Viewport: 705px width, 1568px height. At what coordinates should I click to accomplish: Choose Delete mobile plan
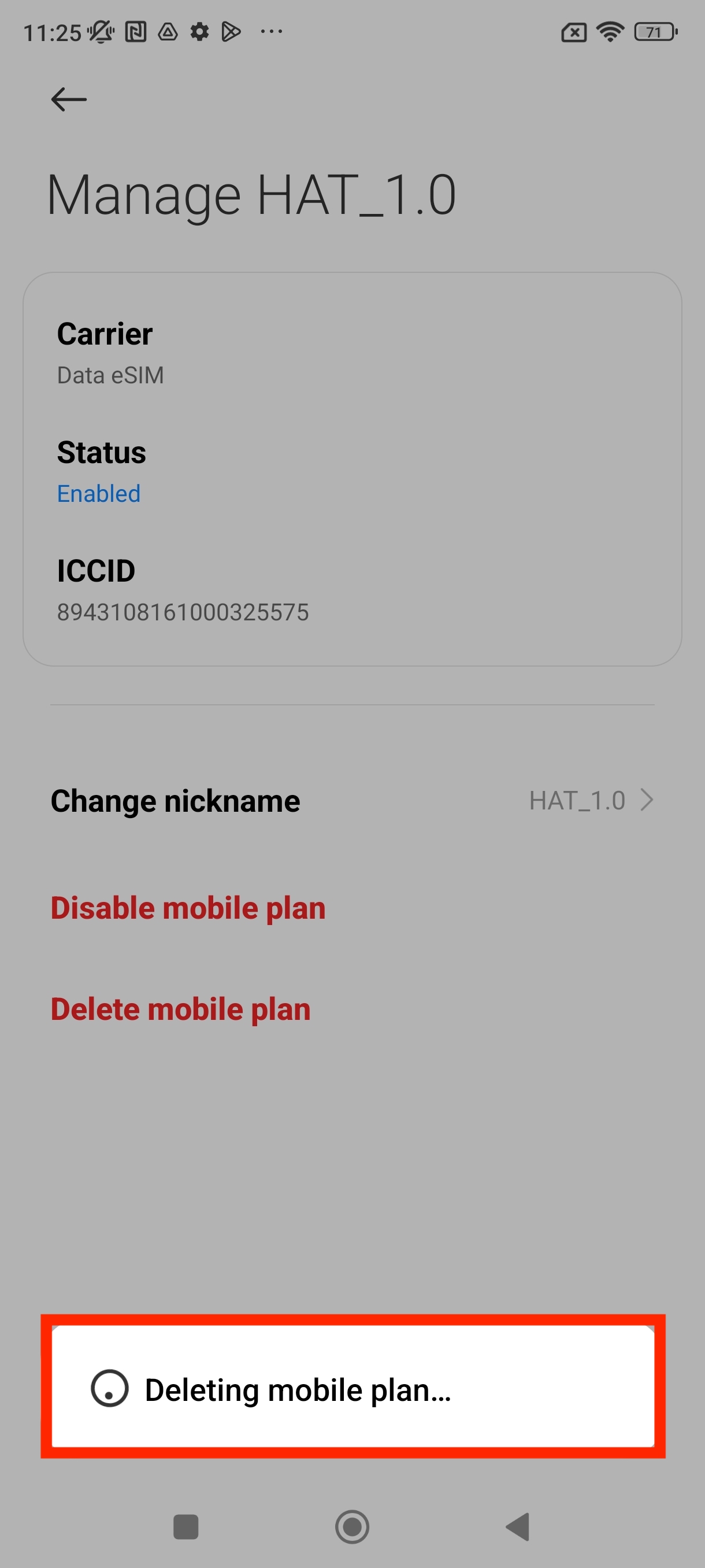(181, 1008)
